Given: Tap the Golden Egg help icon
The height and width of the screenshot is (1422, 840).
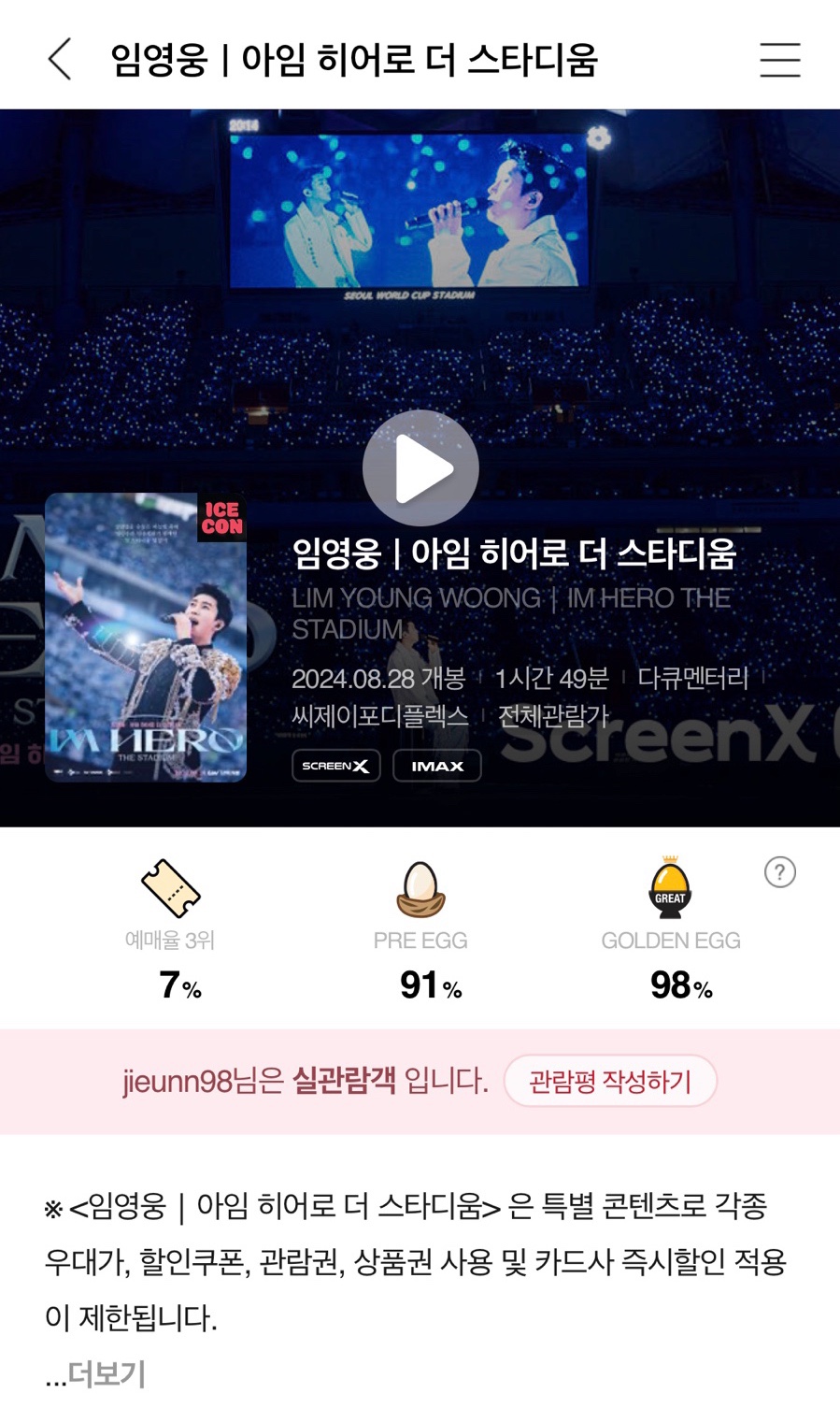Looking at the screenshot, I should click(779, 872).
